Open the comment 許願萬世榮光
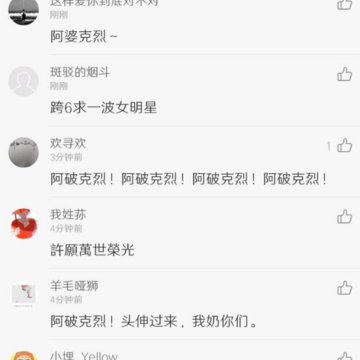This screenshot has height=360, width=360. (x=92, y=250)
